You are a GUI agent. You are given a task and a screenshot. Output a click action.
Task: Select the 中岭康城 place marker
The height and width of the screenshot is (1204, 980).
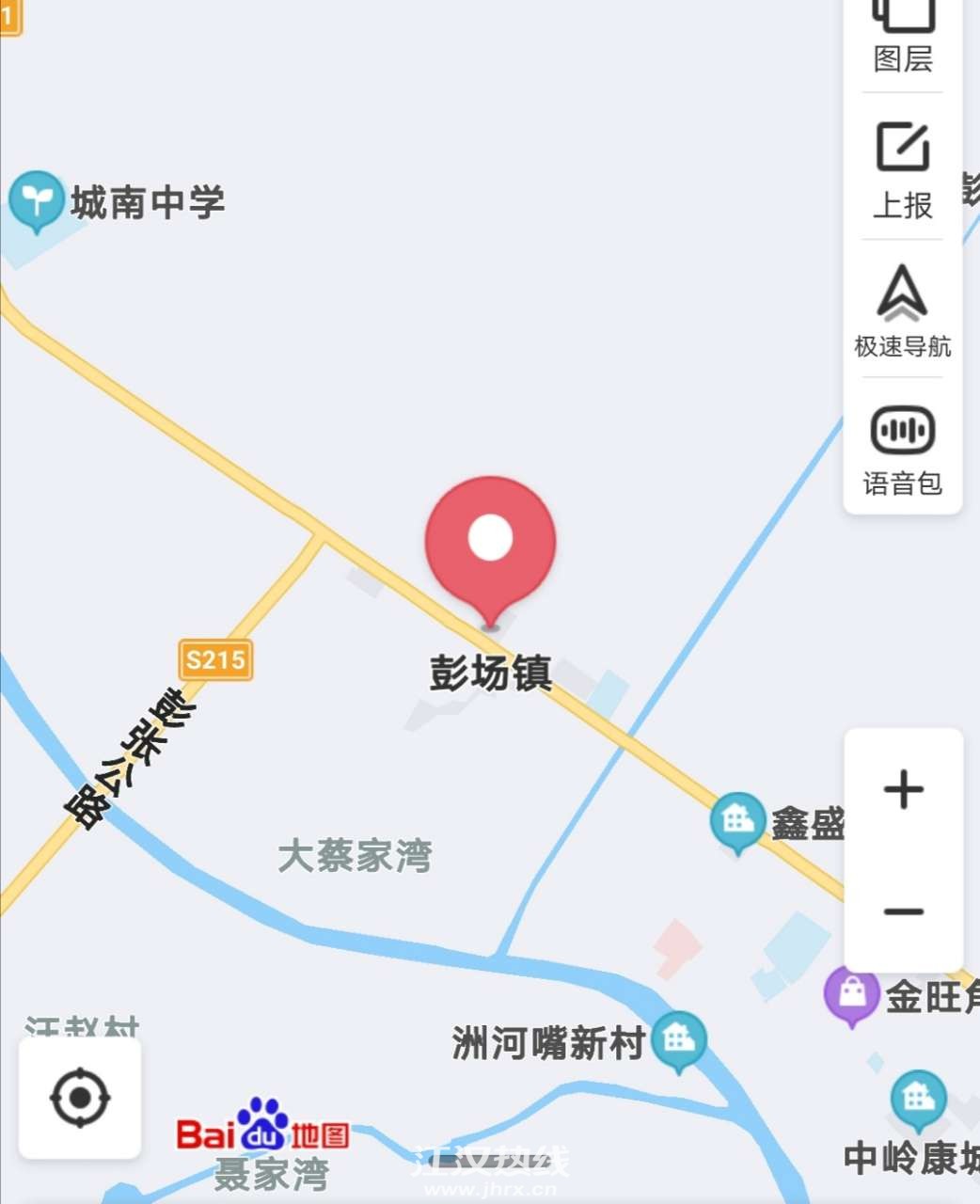(918, 1099)
